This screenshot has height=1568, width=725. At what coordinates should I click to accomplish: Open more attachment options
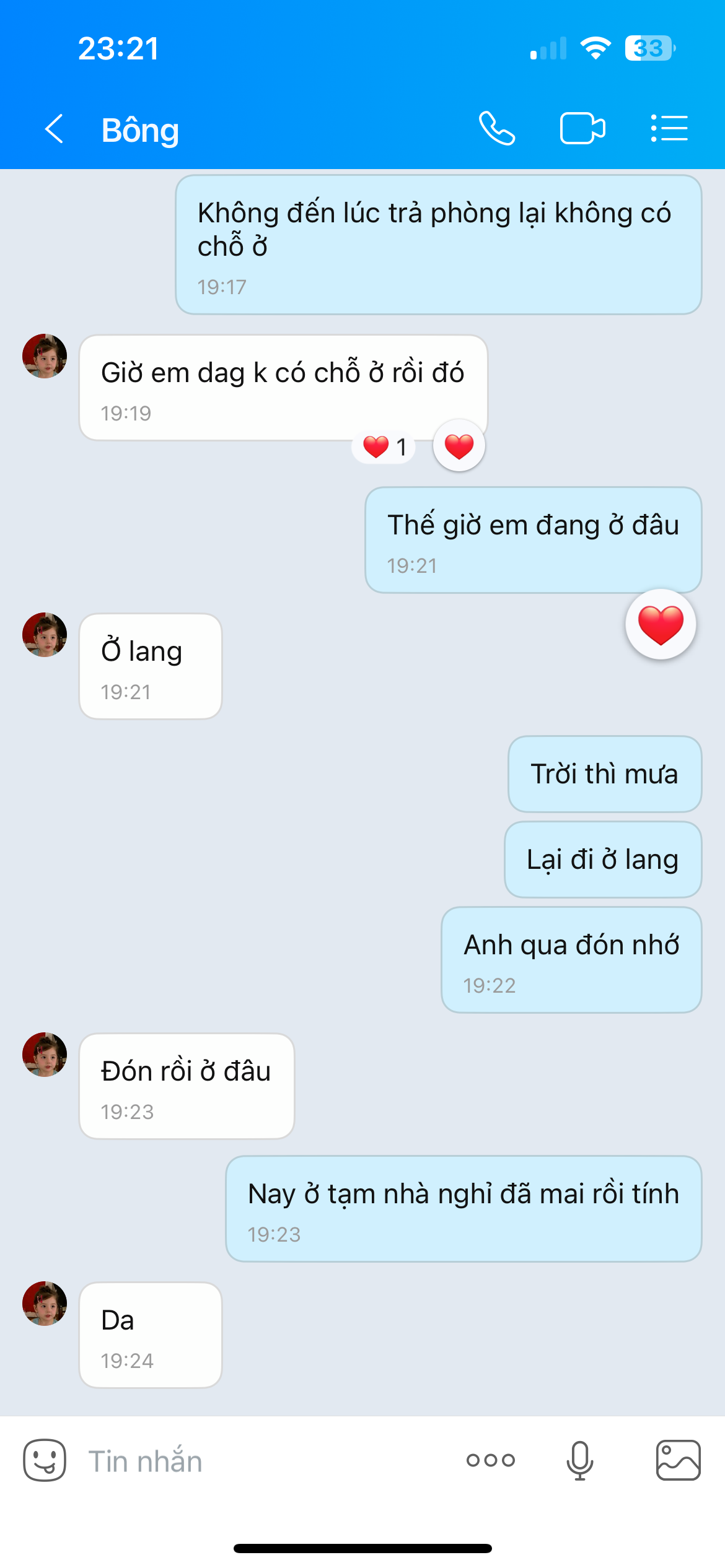[x=491, y=1460]
